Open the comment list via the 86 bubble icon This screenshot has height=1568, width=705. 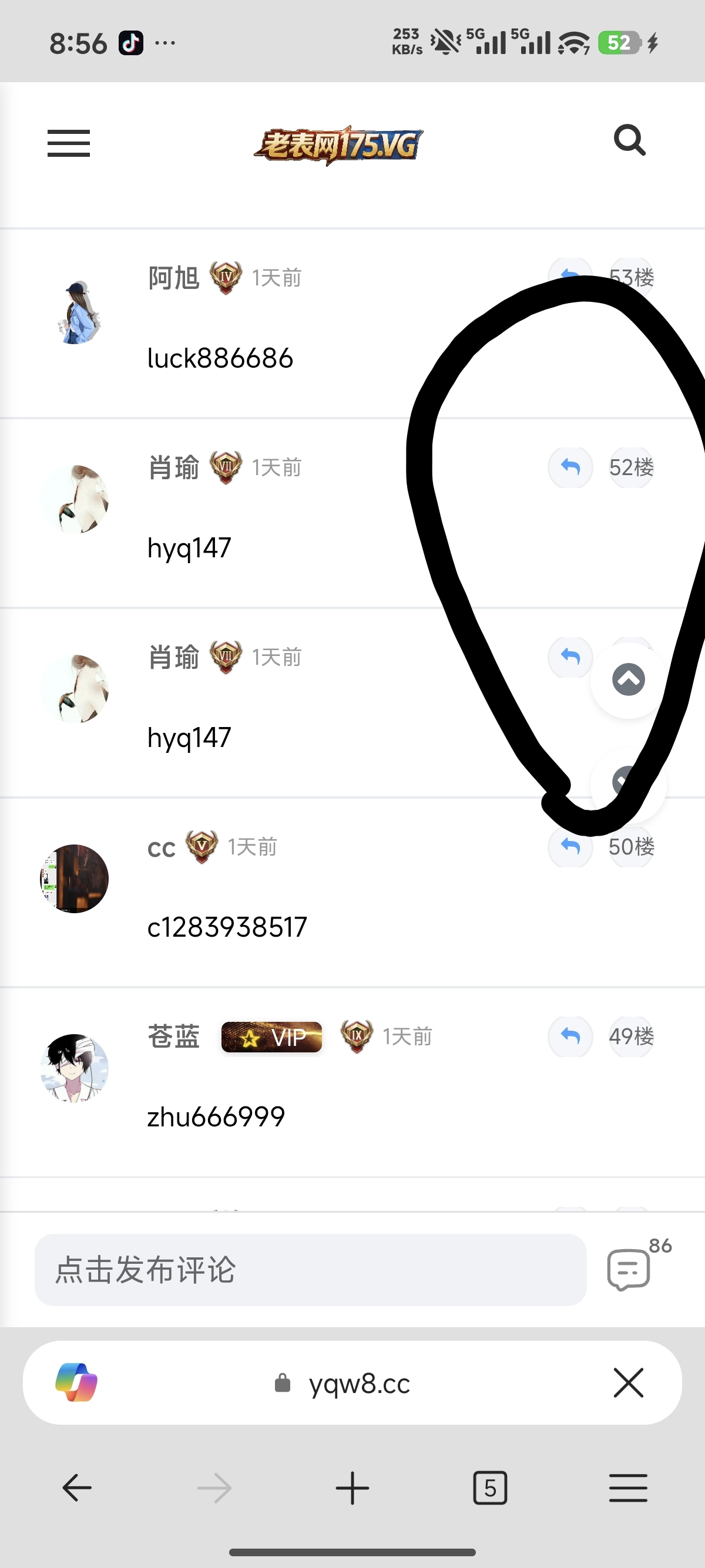point(628,1271)
